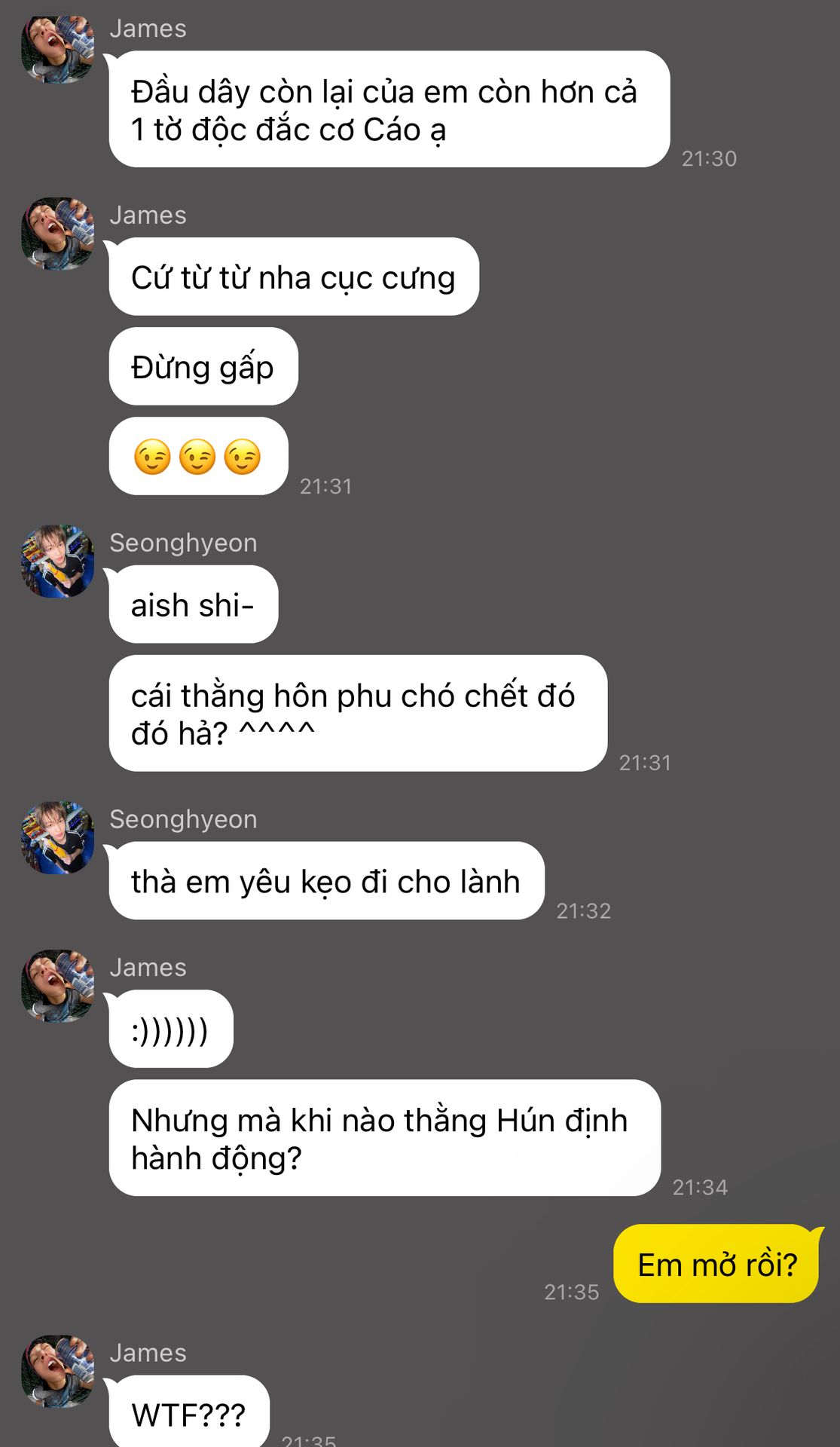View Seonghyeon's profile picture beside "thà em yêu kẹo"
The width and height of the screenshot is (840, 1447).
pyautogui.click(x=58, y=838)
